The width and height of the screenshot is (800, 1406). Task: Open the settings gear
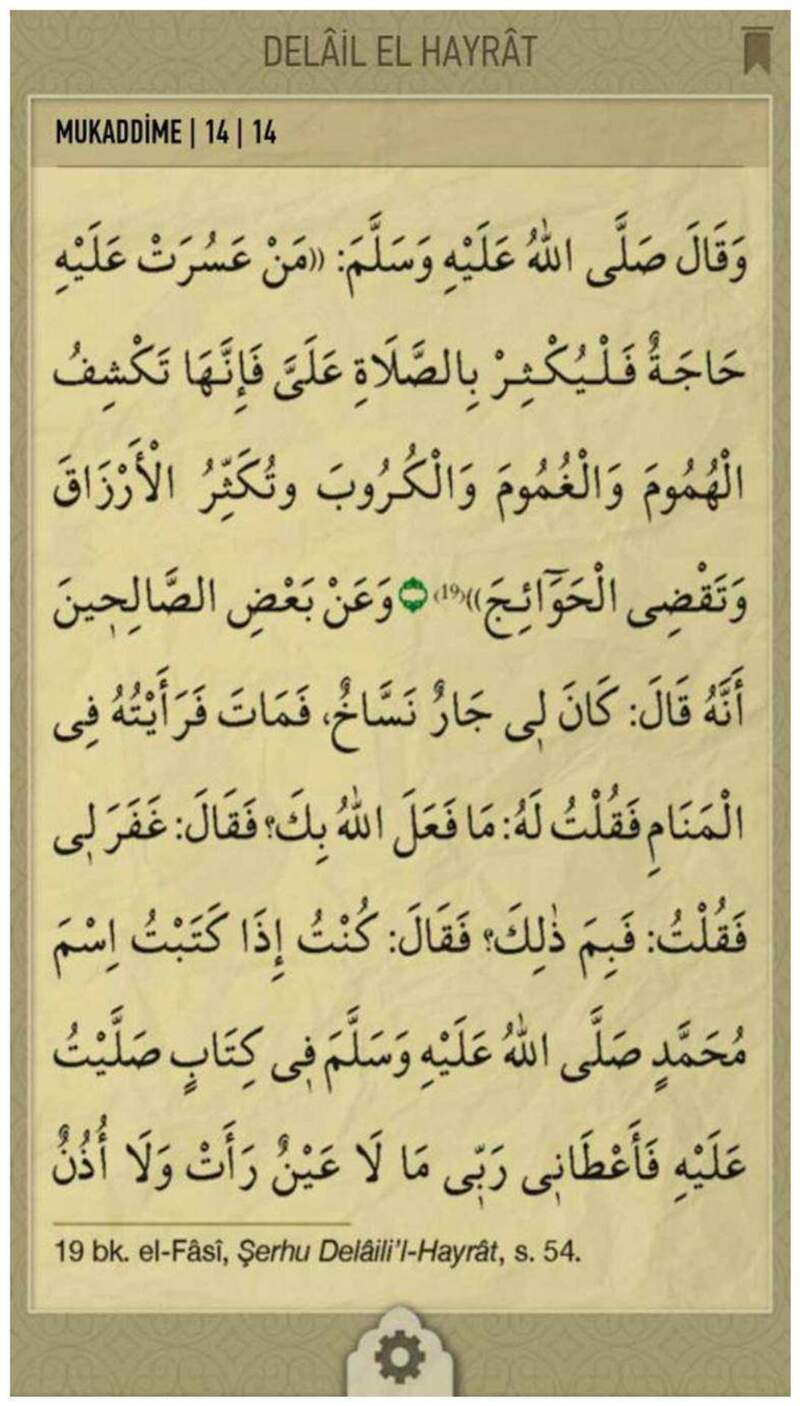coord(400,1359)
